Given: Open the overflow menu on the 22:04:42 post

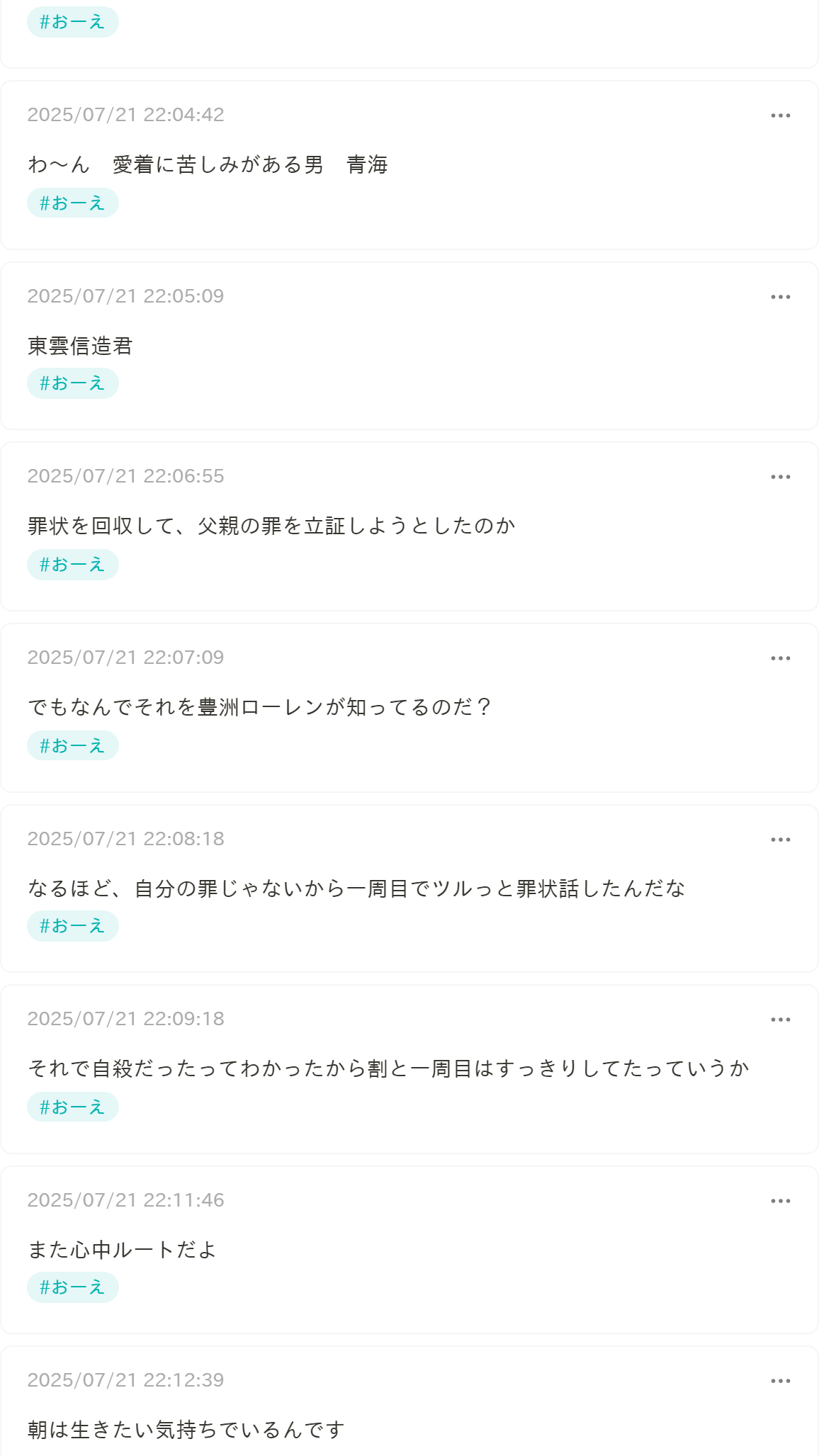Looking at the screenshot, I should click(x=780, y=115).
